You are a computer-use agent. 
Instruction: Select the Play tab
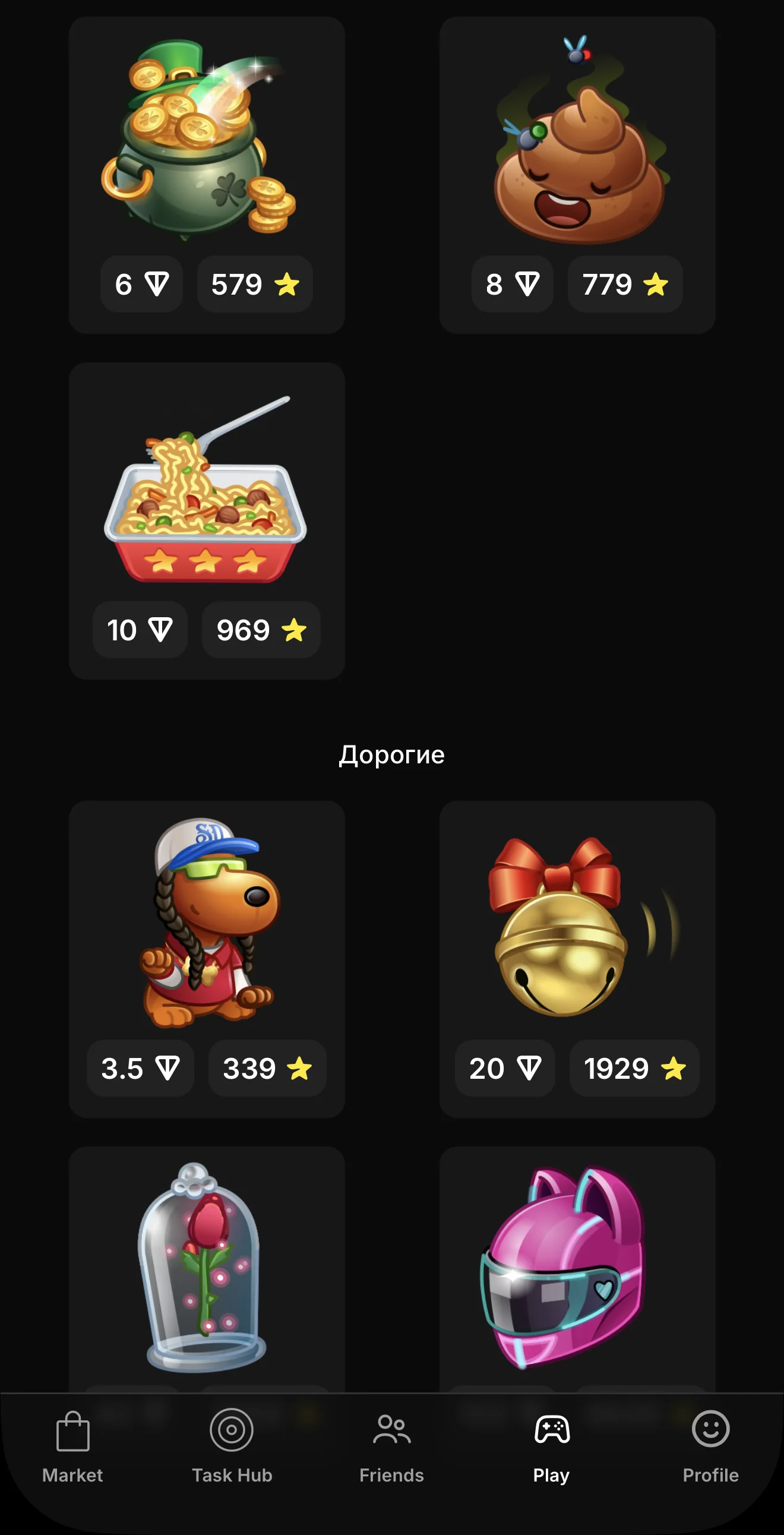(552, 1447)
